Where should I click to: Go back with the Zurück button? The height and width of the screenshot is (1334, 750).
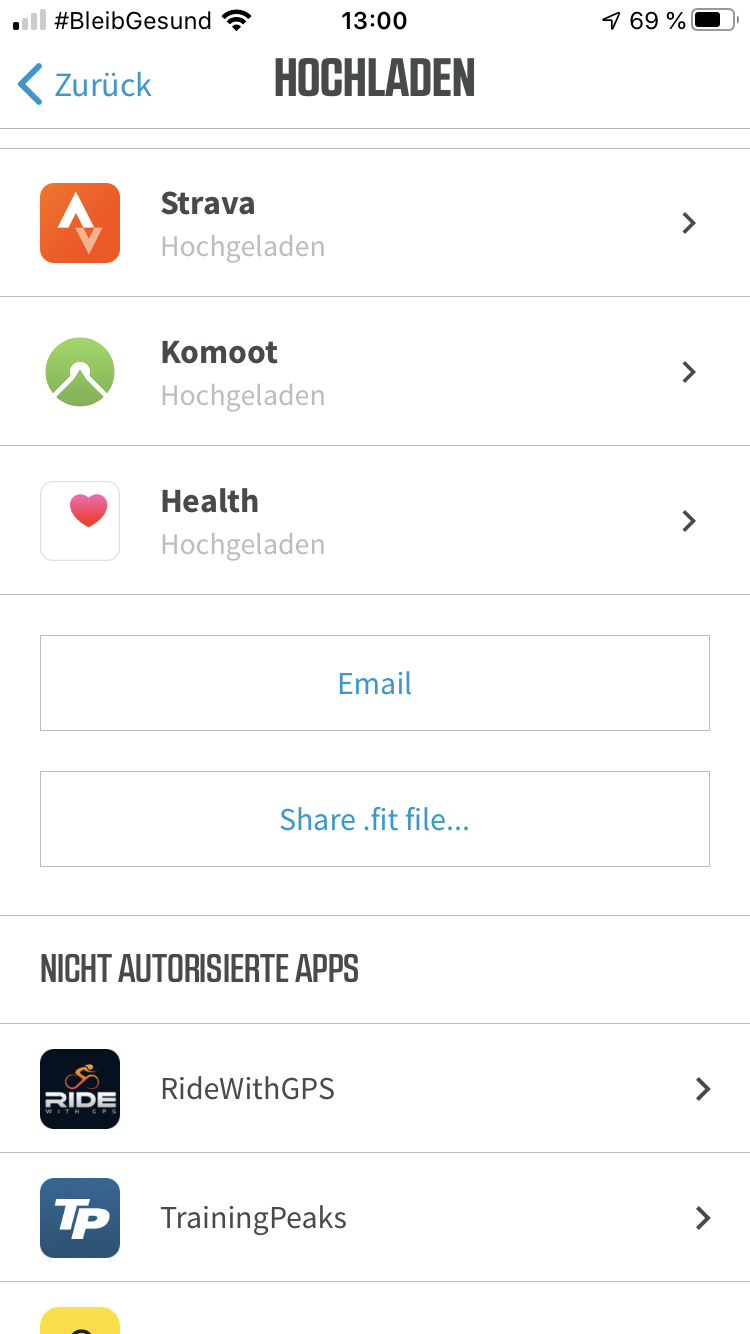click(x=85, y=84)
